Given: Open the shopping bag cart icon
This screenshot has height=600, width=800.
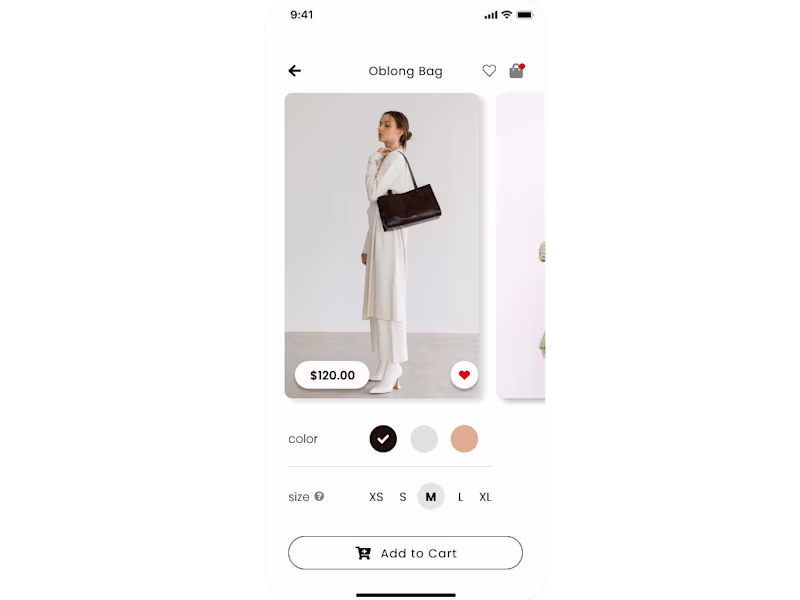Looking at the screenshot, I should click(516, 71).
